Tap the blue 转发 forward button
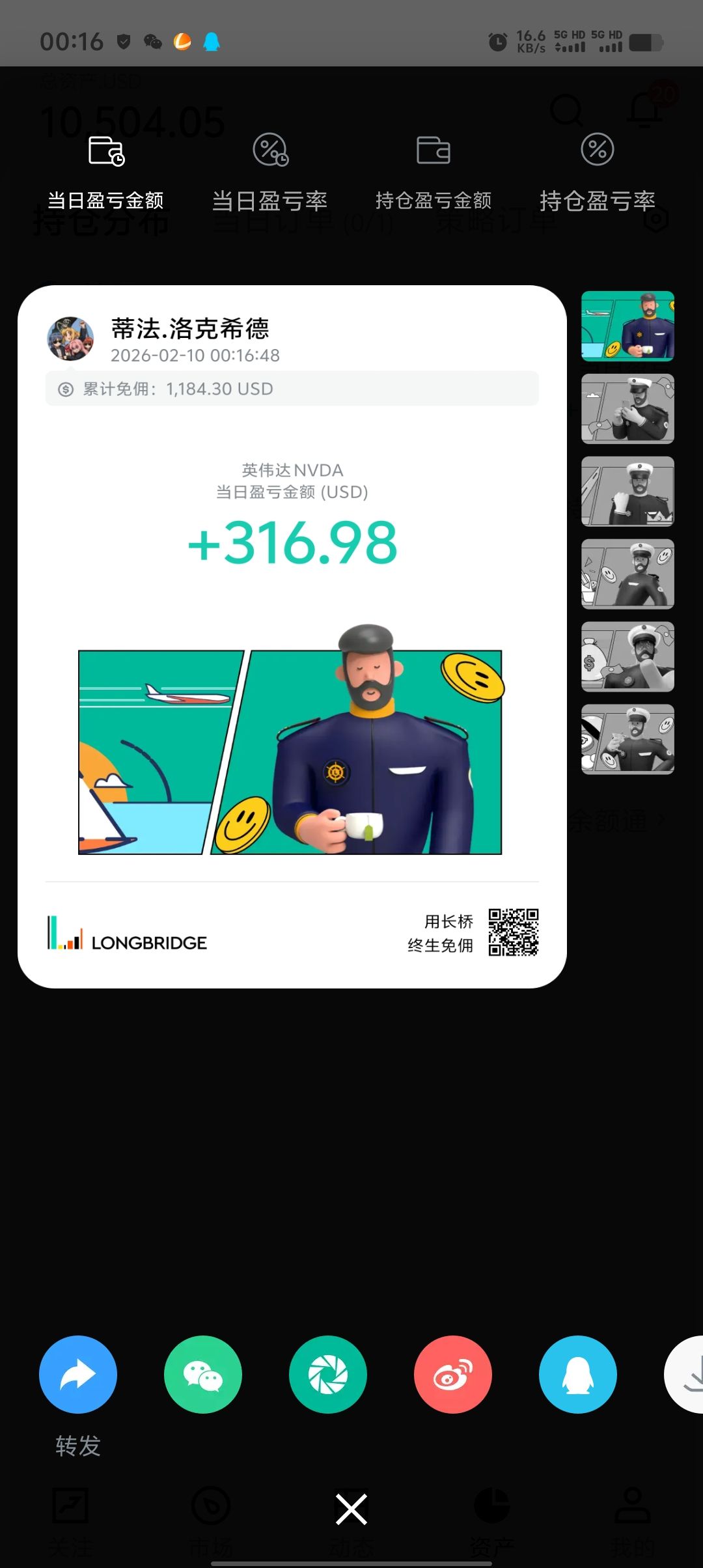 click(78, 1374)
